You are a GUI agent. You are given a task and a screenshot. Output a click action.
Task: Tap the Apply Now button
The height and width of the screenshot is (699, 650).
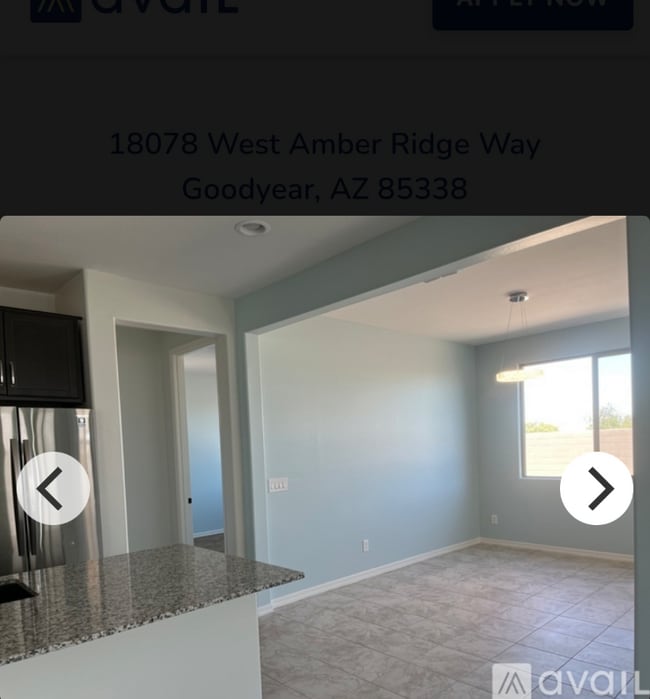point(532,10)
